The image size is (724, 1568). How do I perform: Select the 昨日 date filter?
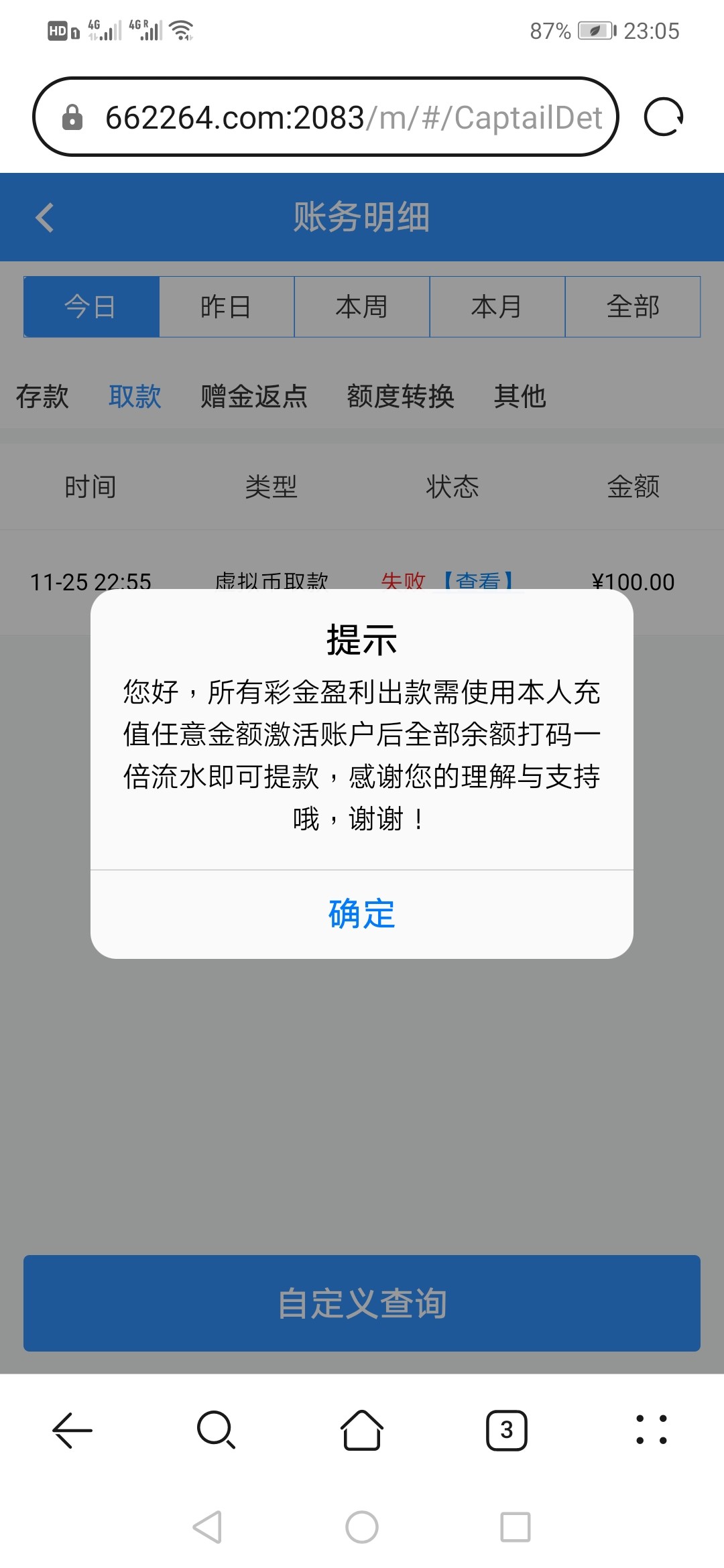pyautogui.click(x=225, y=306)
